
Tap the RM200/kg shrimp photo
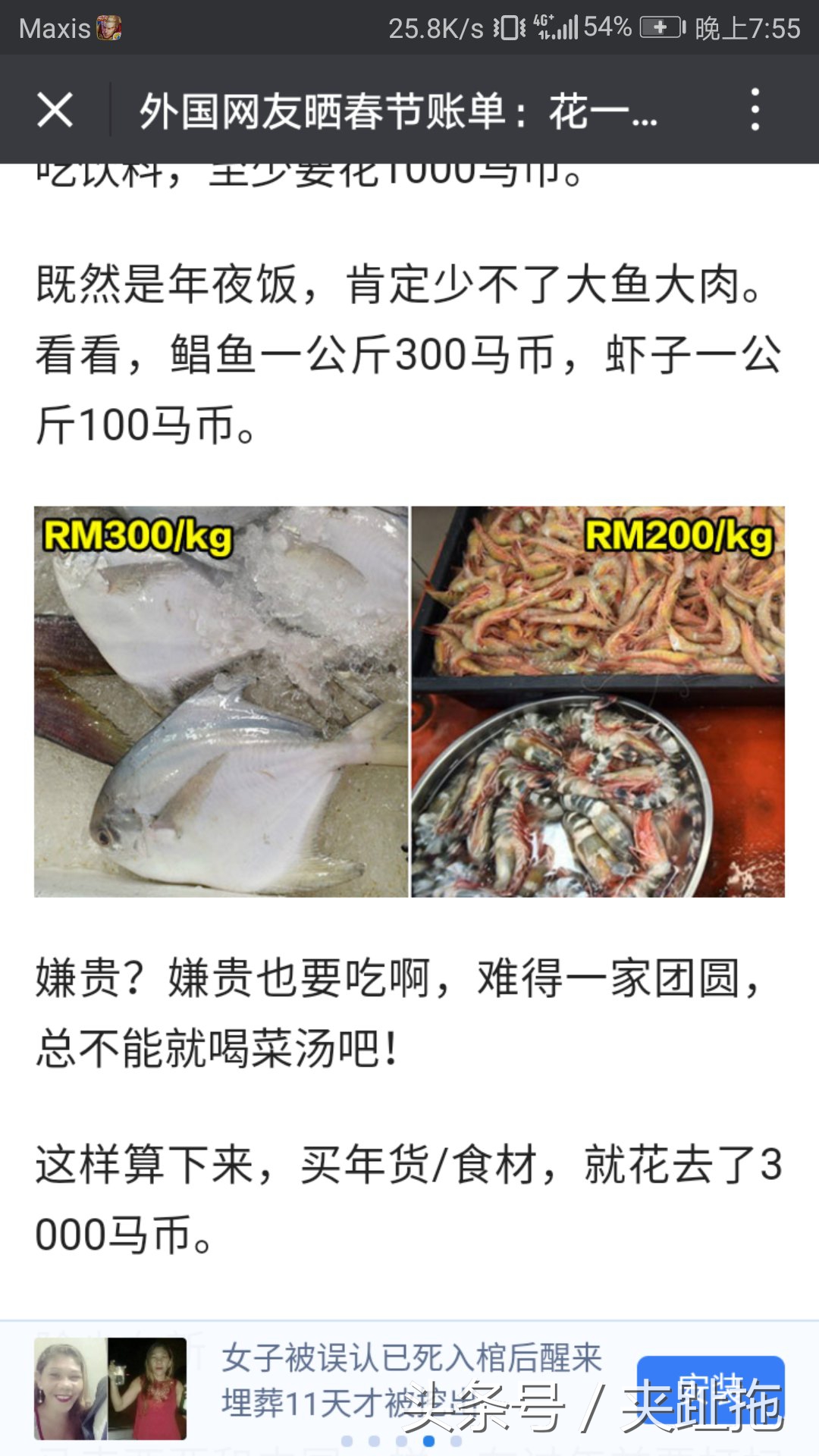599,701
